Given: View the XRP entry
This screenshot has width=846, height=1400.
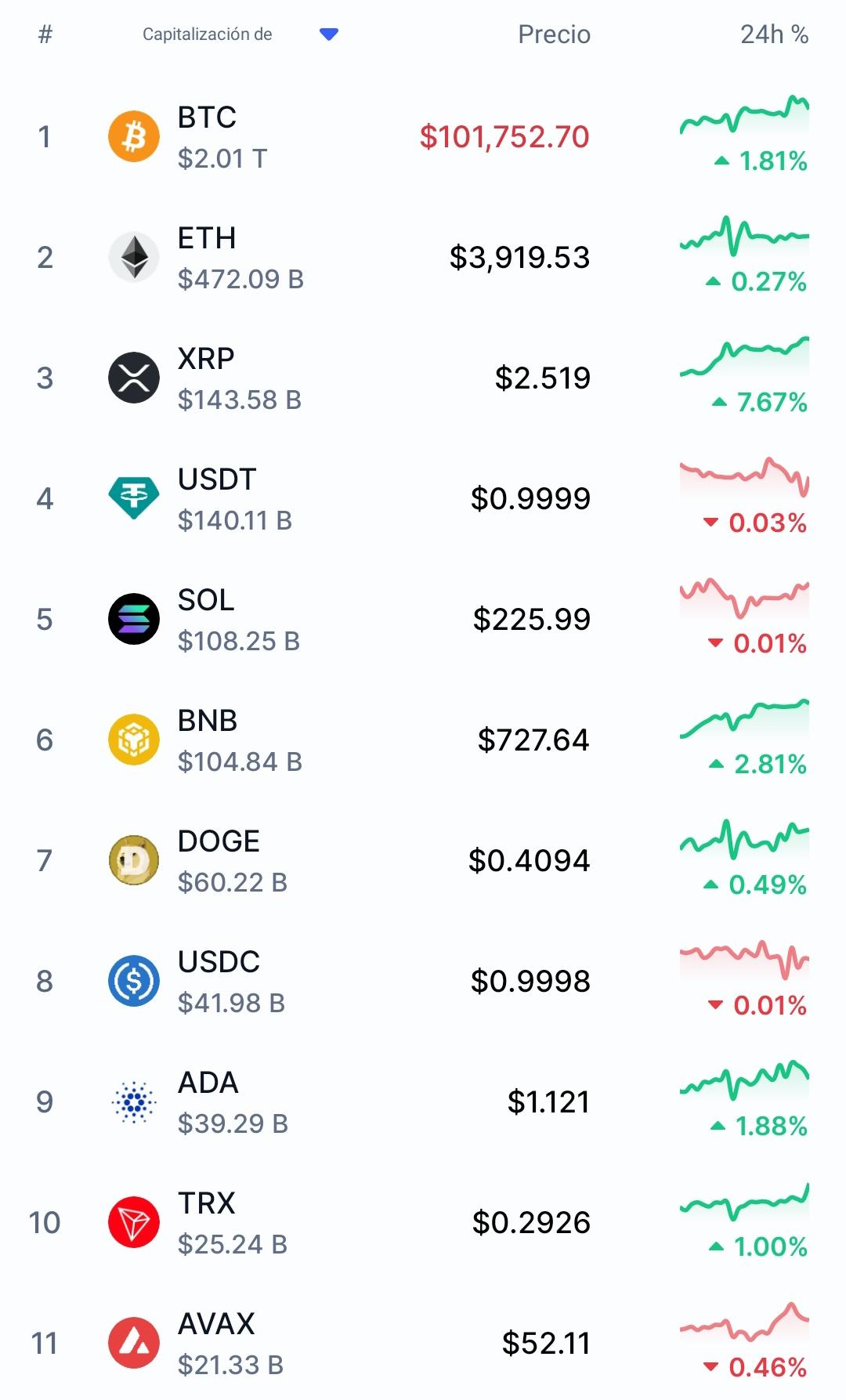Looking at the screenshot, I should click(x=423, y=378).
